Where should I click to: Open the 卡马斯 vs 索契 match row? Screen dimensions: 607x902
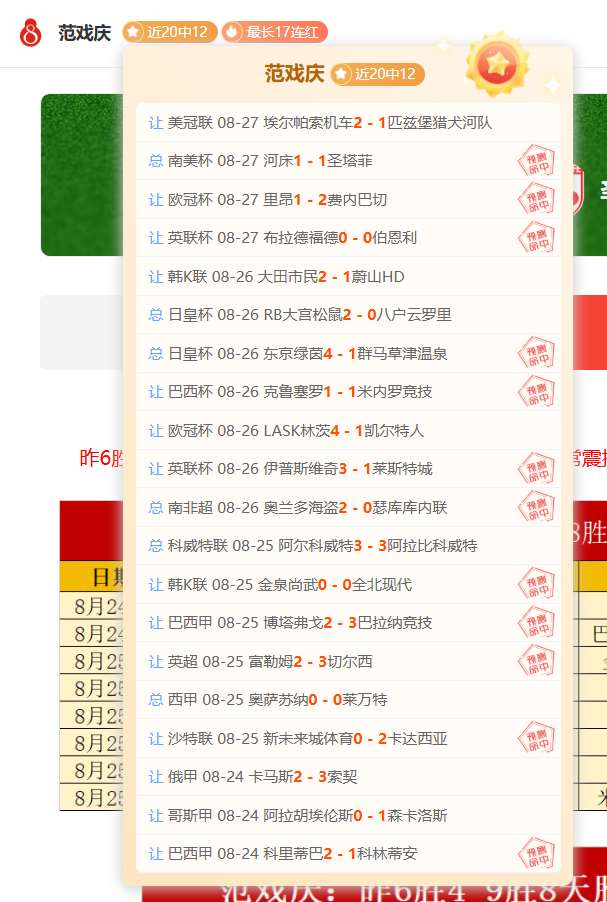[348, 777]
